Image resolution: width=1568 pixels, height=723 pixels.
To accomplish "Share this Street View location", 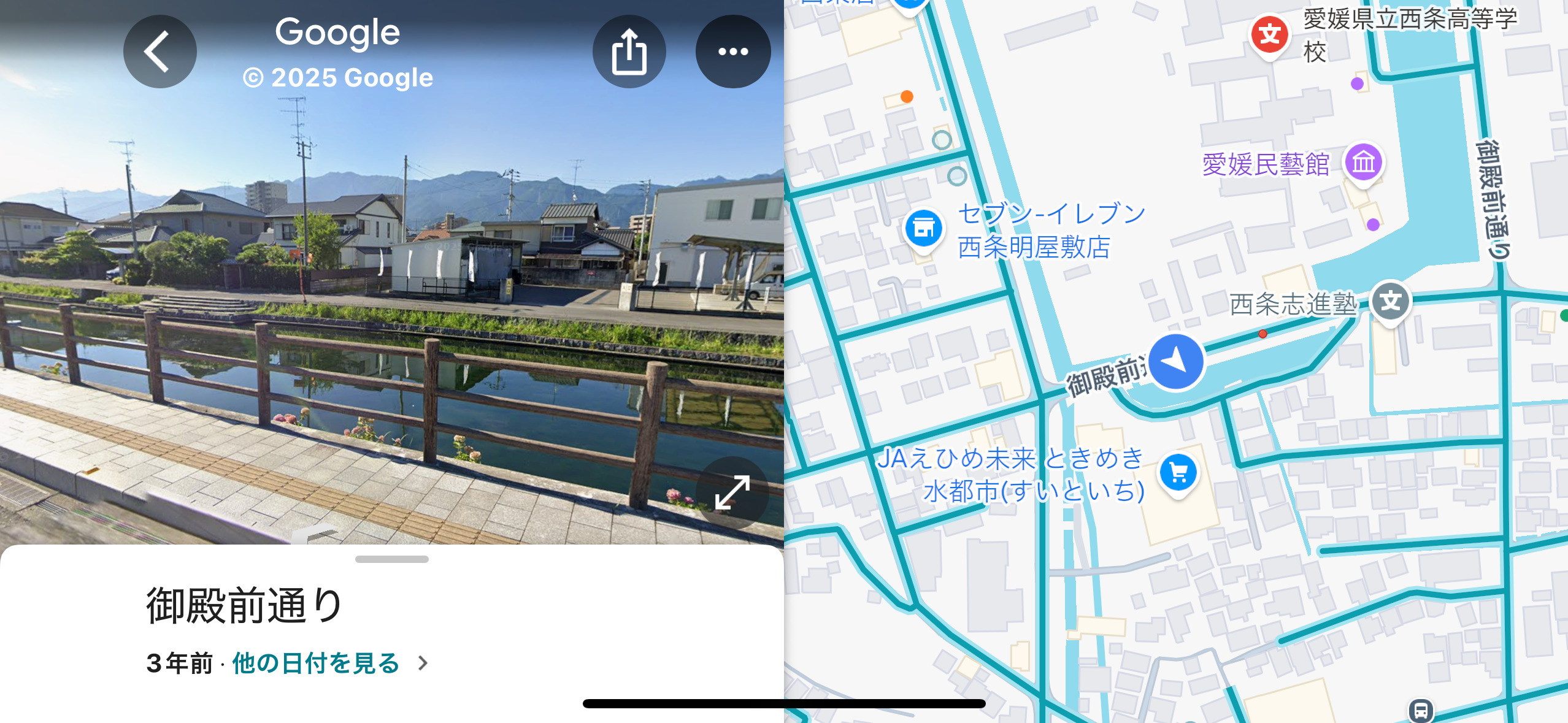I will pyautogui.click(x=629, y=52).
